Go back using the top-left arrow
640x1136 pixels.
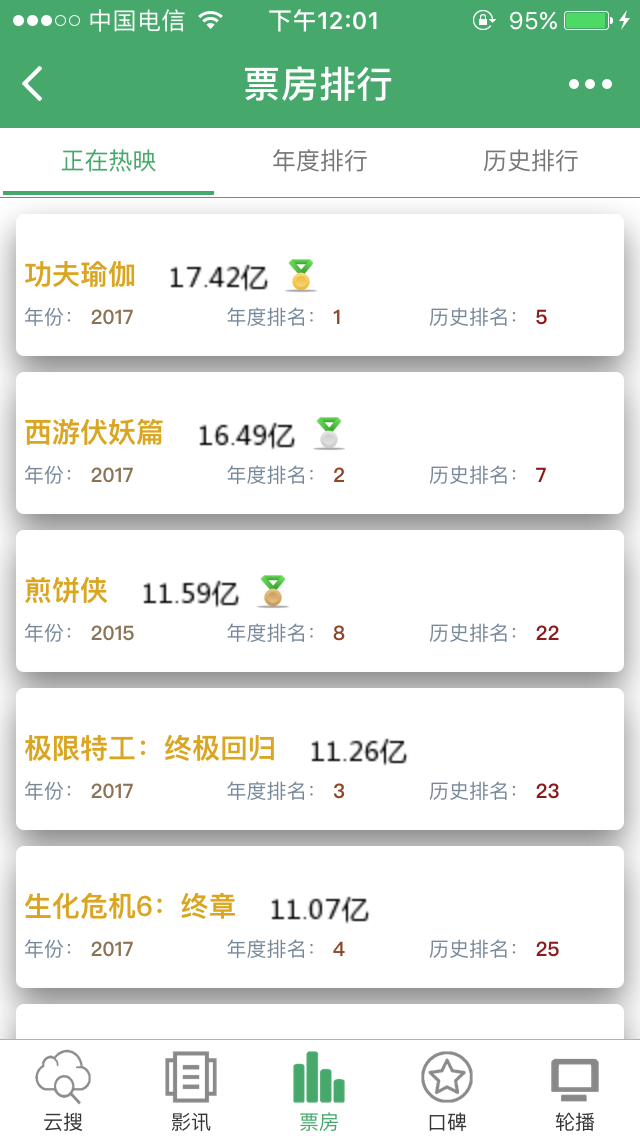(x=33, y=84)
